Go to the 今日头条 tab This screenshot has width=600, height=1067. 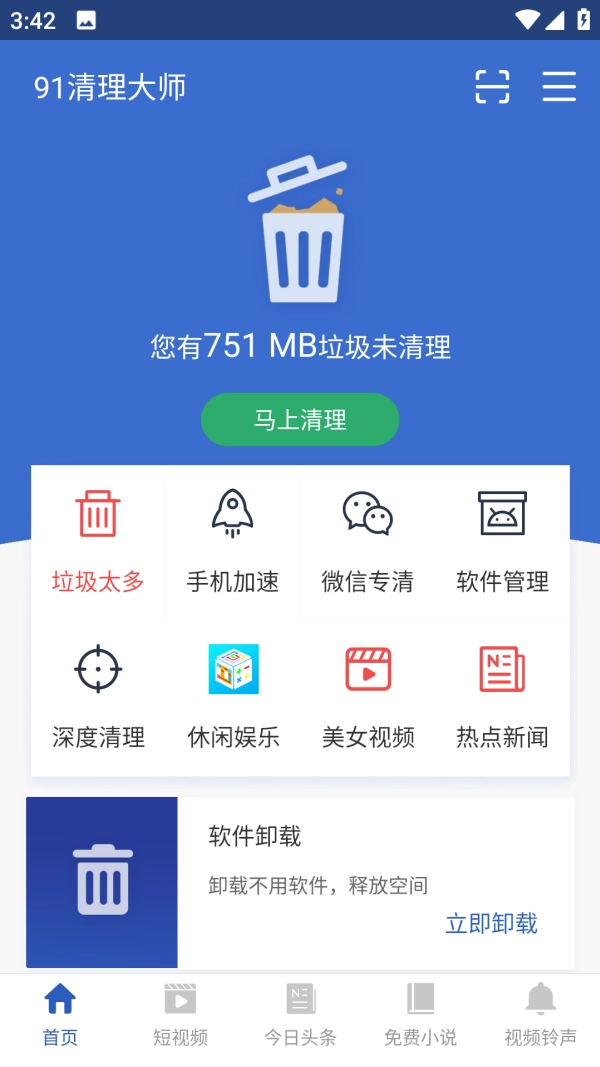(x=300, y=1014)
